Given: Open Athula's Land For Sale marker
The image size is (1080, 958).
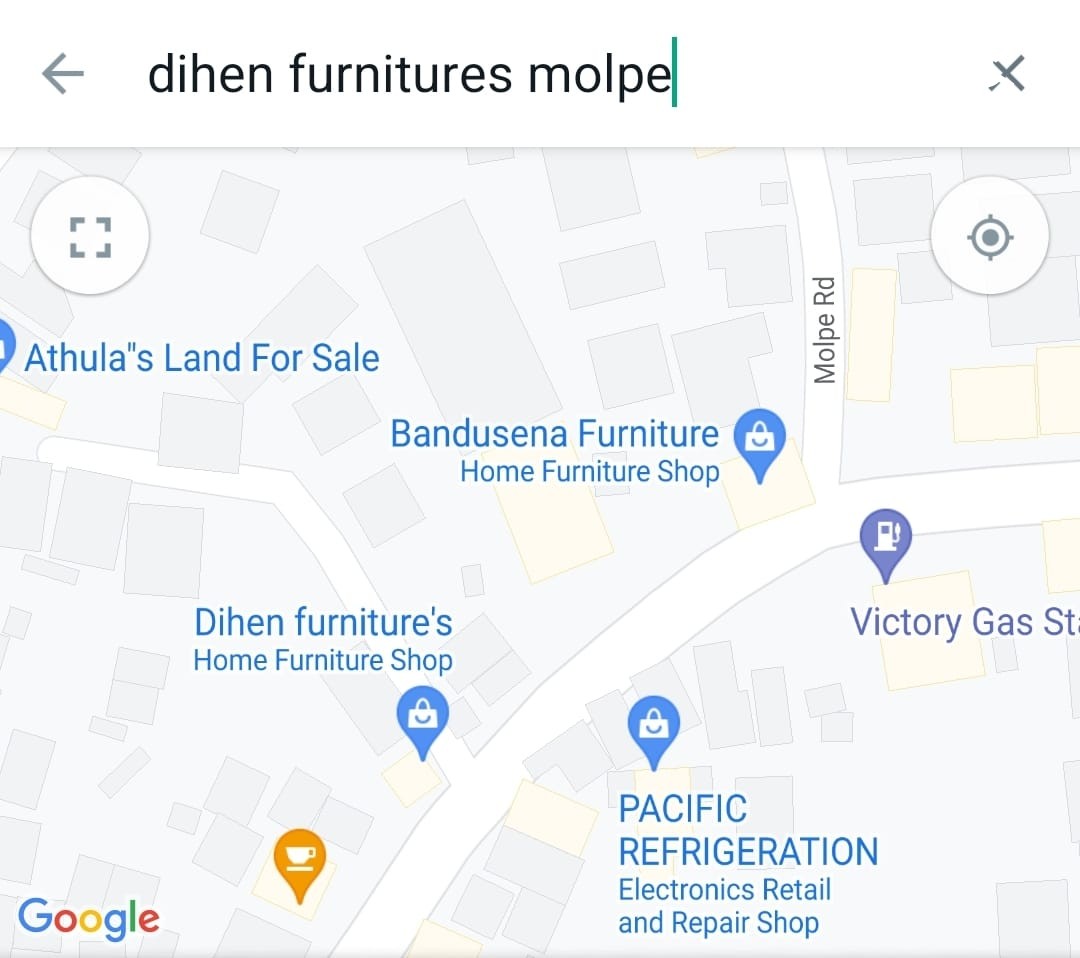Looking at the screenshot, I should tap(5, 347).
